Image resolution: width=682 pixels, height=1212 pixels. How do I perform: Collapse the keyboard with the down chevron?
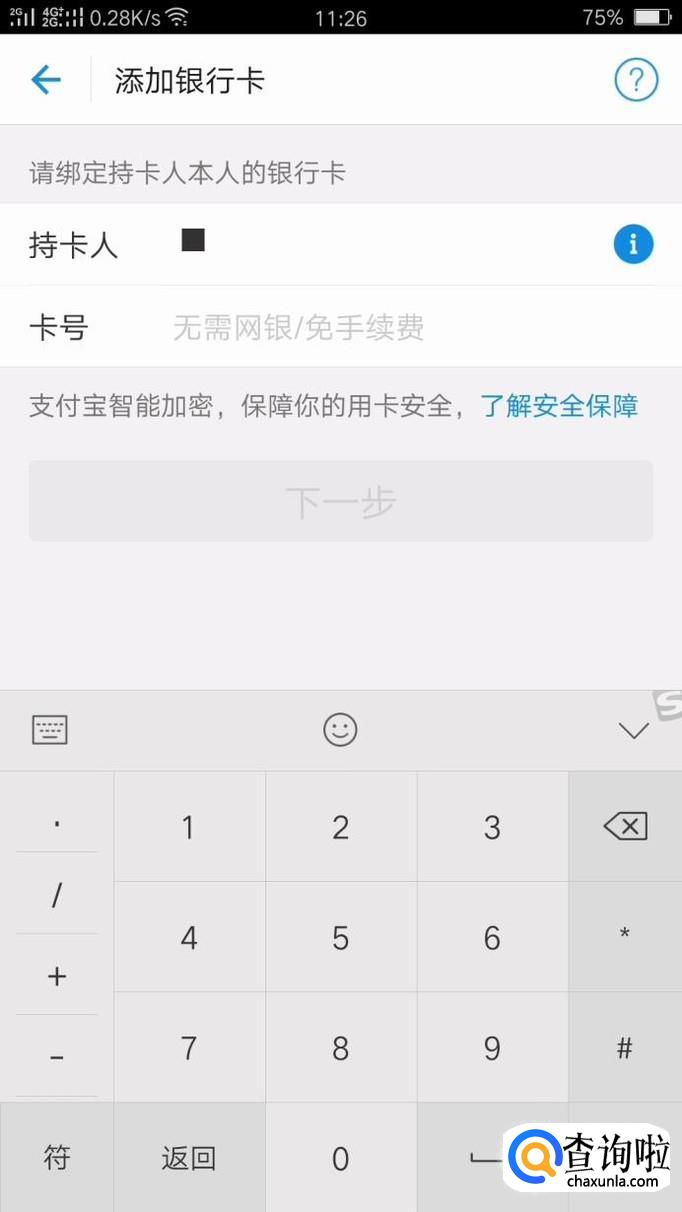point(633,731)
